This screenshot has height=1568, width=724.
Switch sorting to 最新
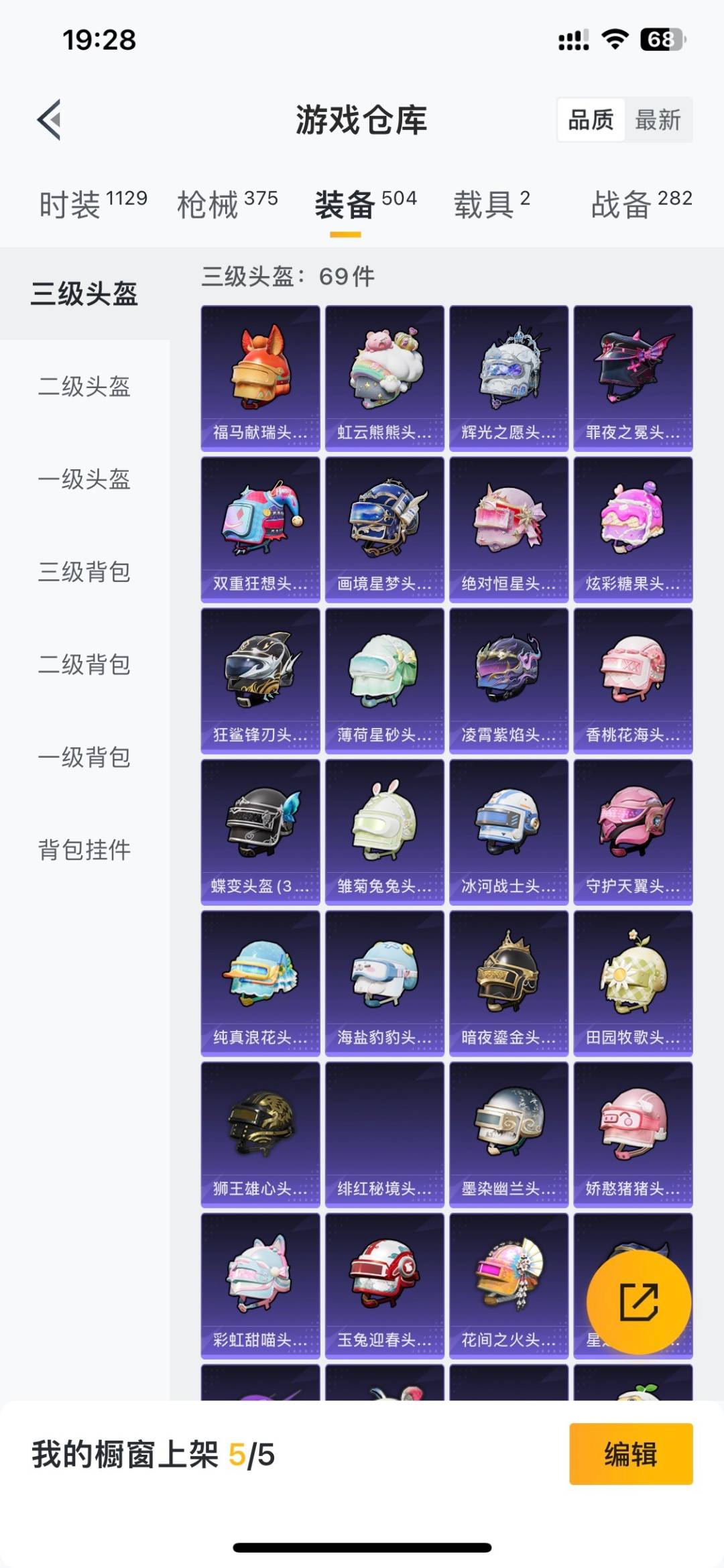[658, 121]
